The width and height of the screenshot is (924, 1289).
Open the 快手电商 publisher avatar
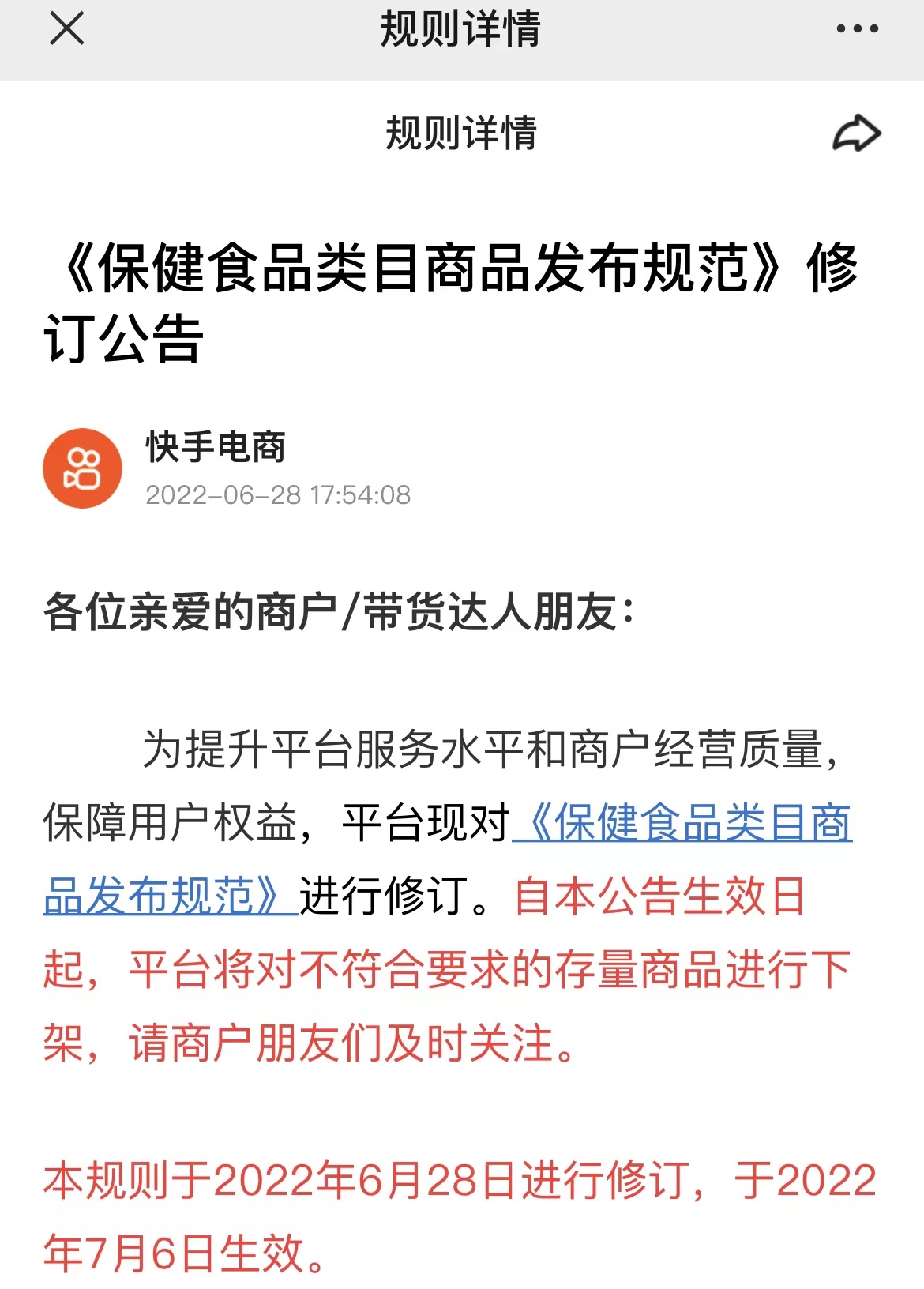click(x=82, y=468)
